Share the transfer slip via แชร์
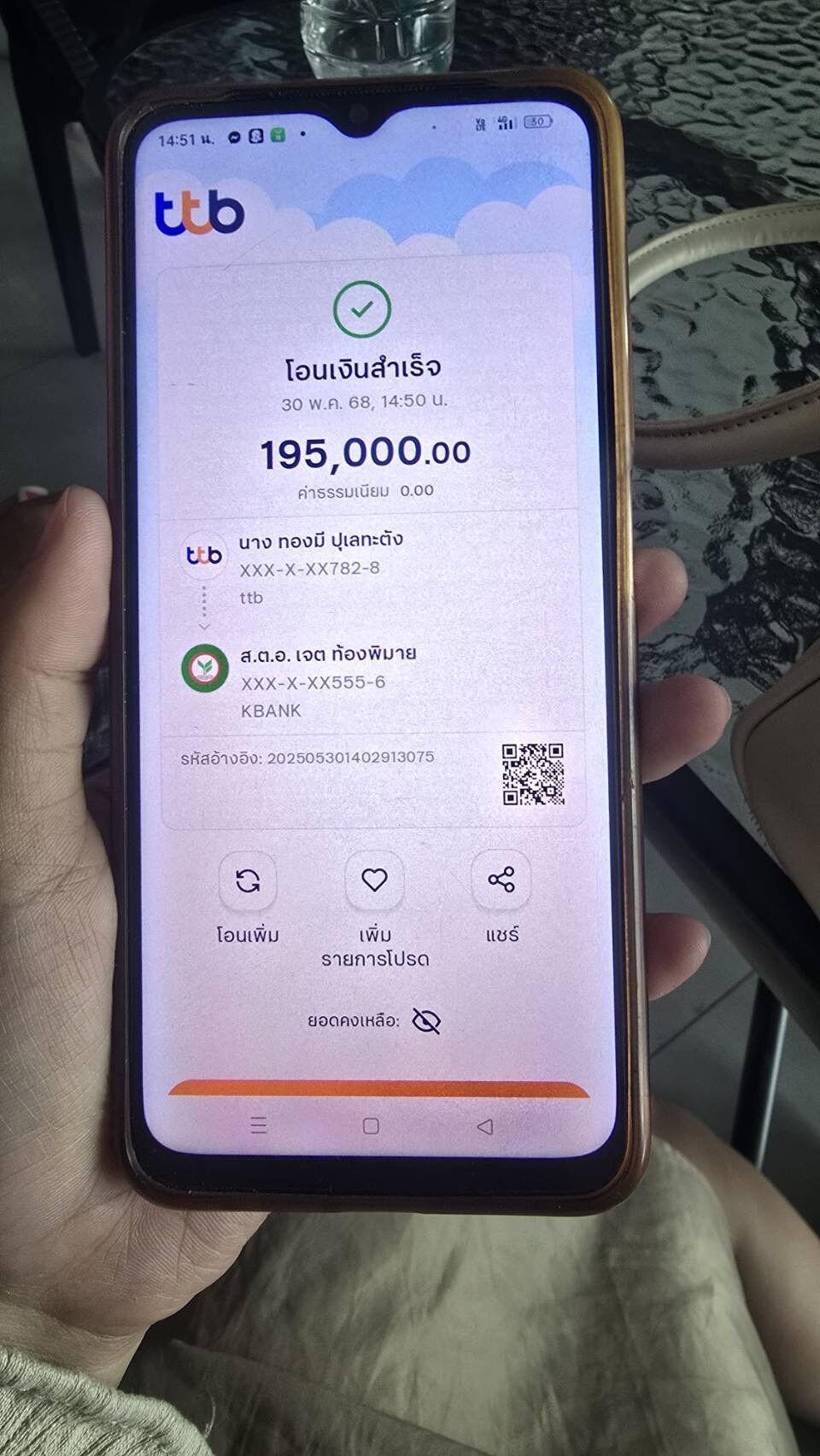 [x=501, y=880]
